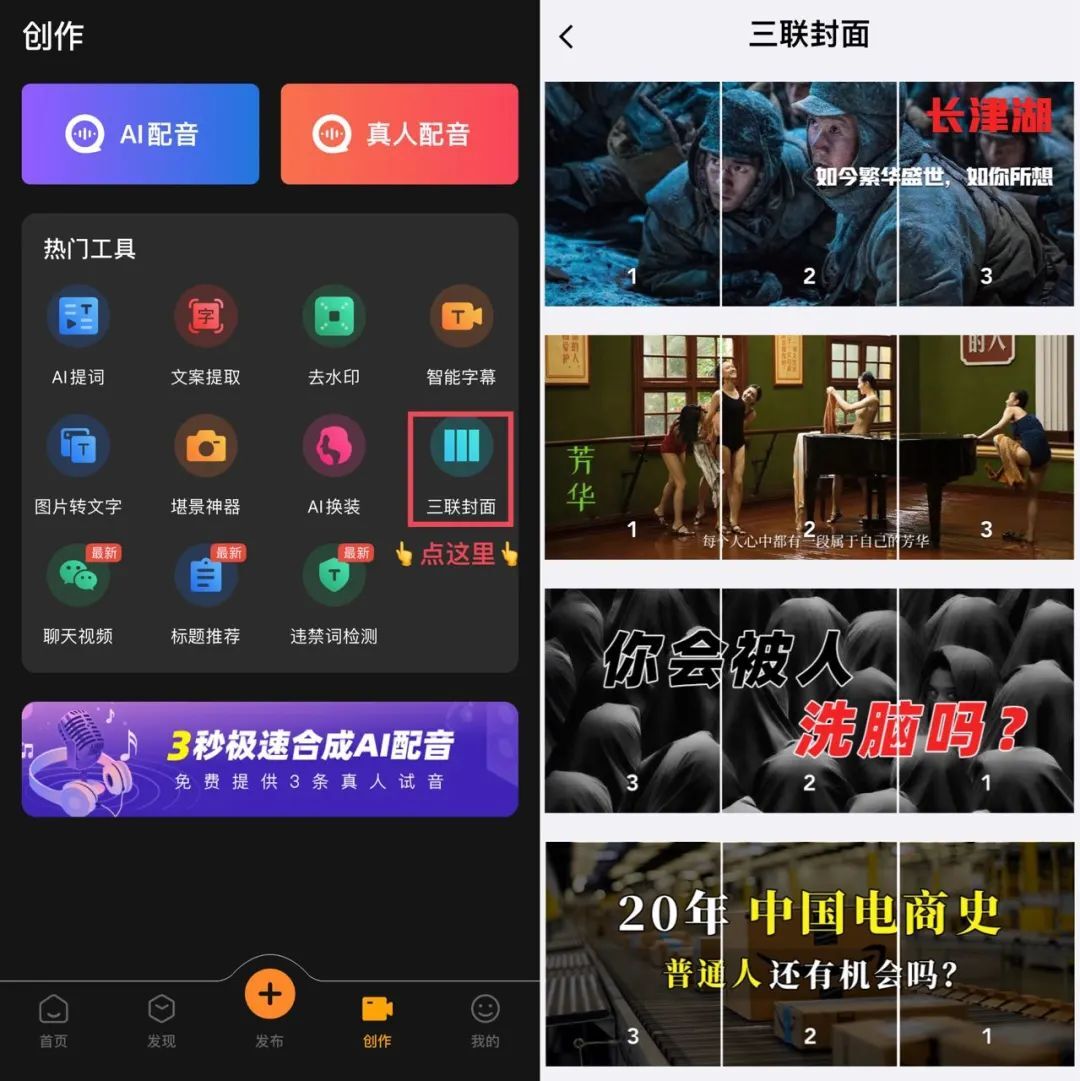The width and height of the screenshot is (1080, 1081).
Task: Go to the 我的 tab
Action: (485, 1021)
